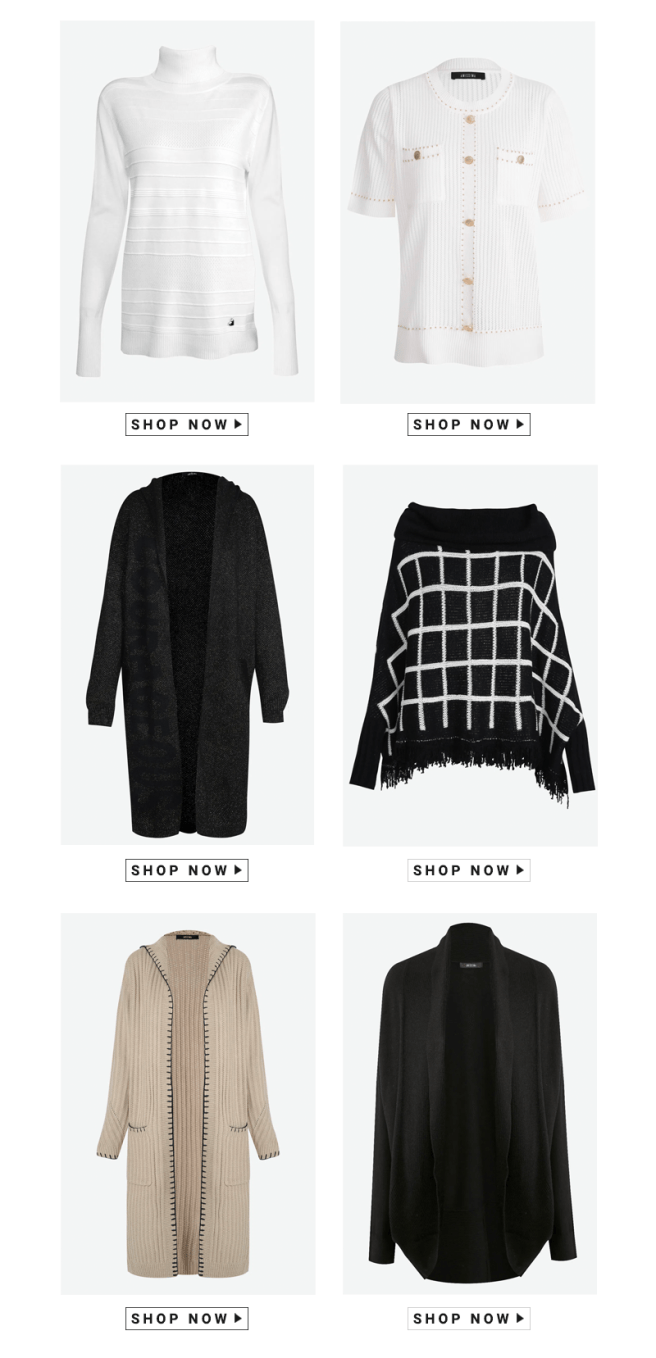This screenshot has height=1358, width=656.
Task: Tap Shop Now under black cocoon cardigan
Action: click(x=468, y=1318)
